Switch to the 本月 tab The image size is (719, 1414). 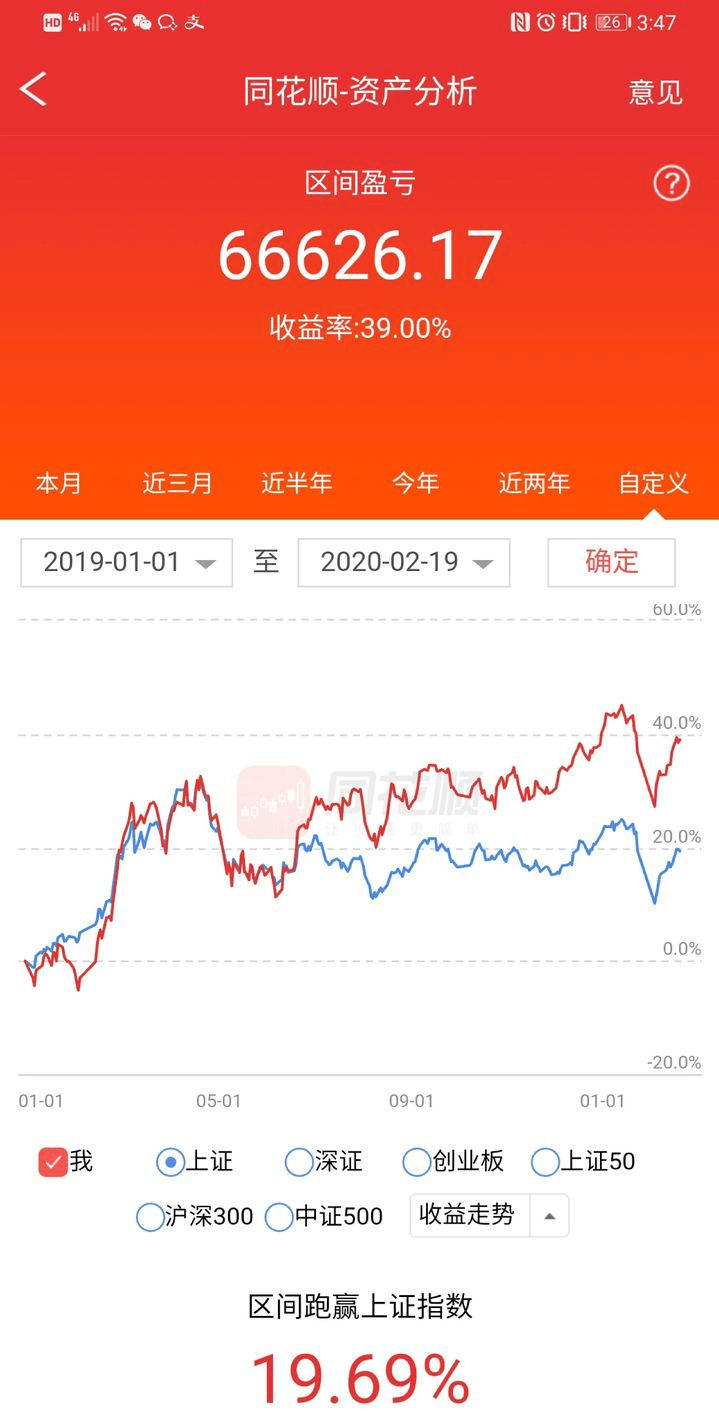point(59,483)
